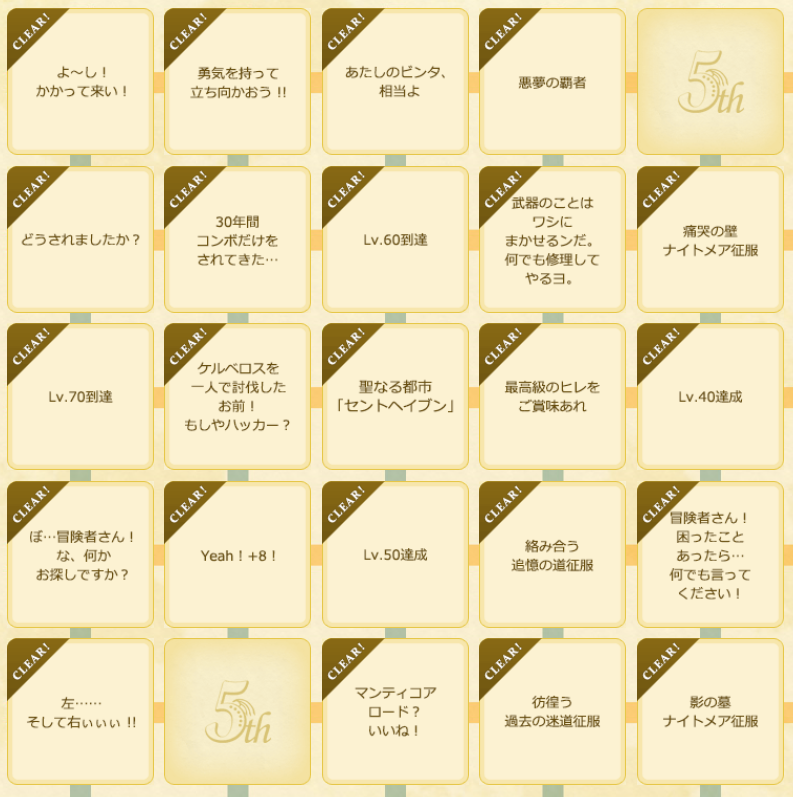The height and width of the screenshot is (797, 793).
Task: Open the ケルベロスを一人で討伐した panel
Action: [238, 397]
